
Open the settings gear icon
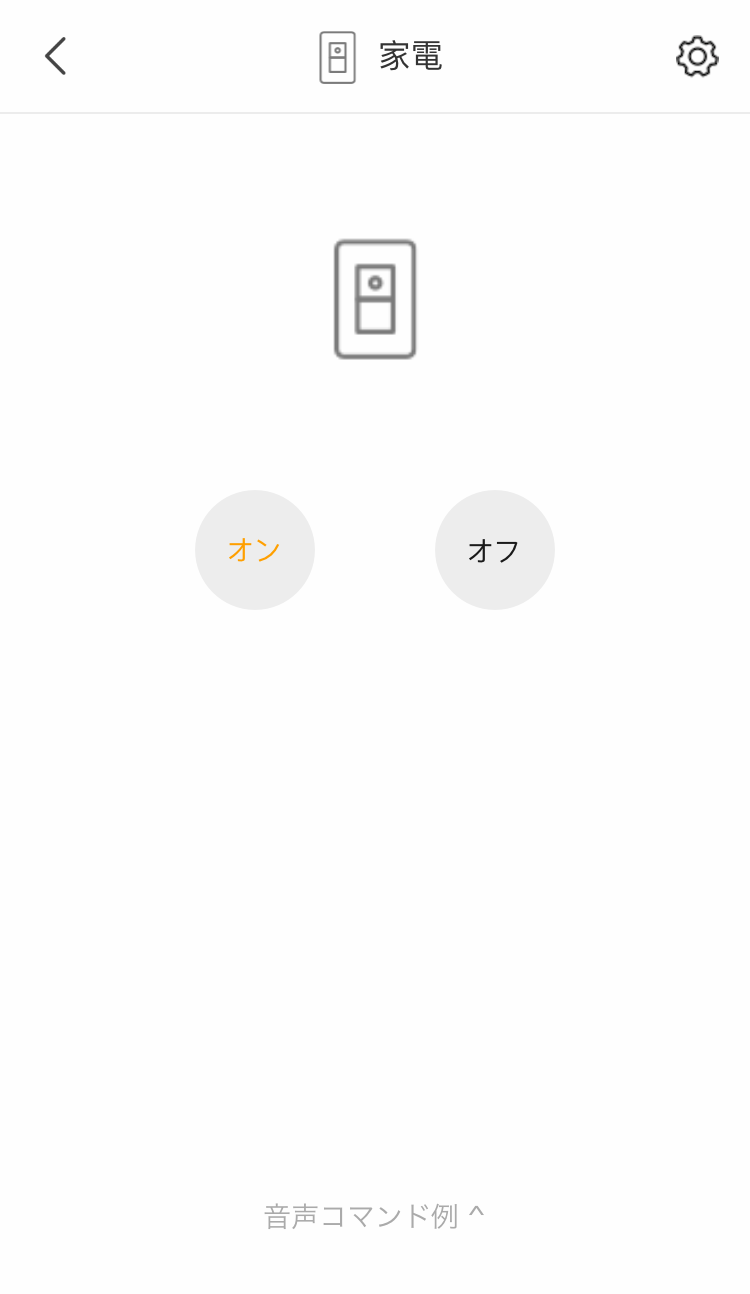pos(697,57)
